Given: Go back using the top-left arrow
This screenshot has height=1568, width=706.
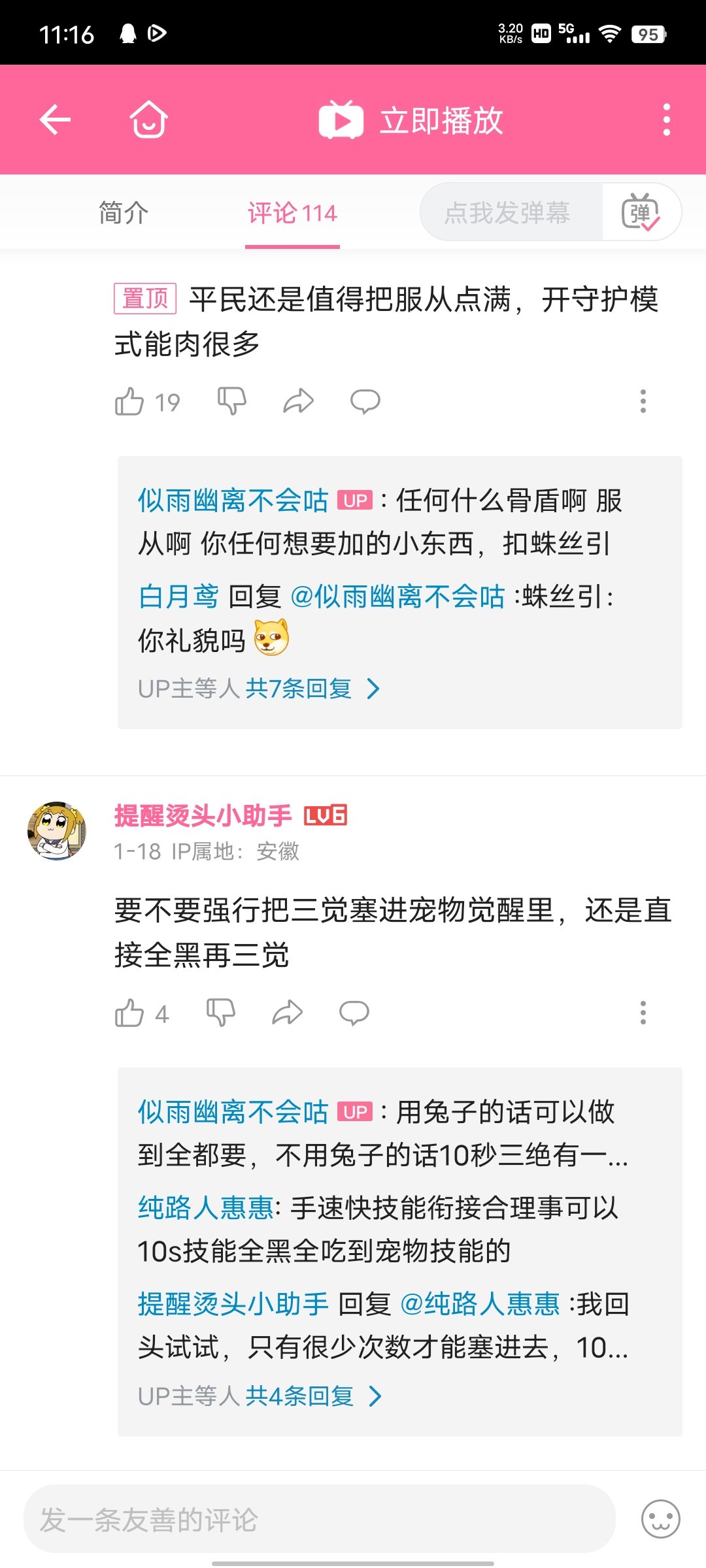Looking at the screenshot, I should [x=55, y=120].
